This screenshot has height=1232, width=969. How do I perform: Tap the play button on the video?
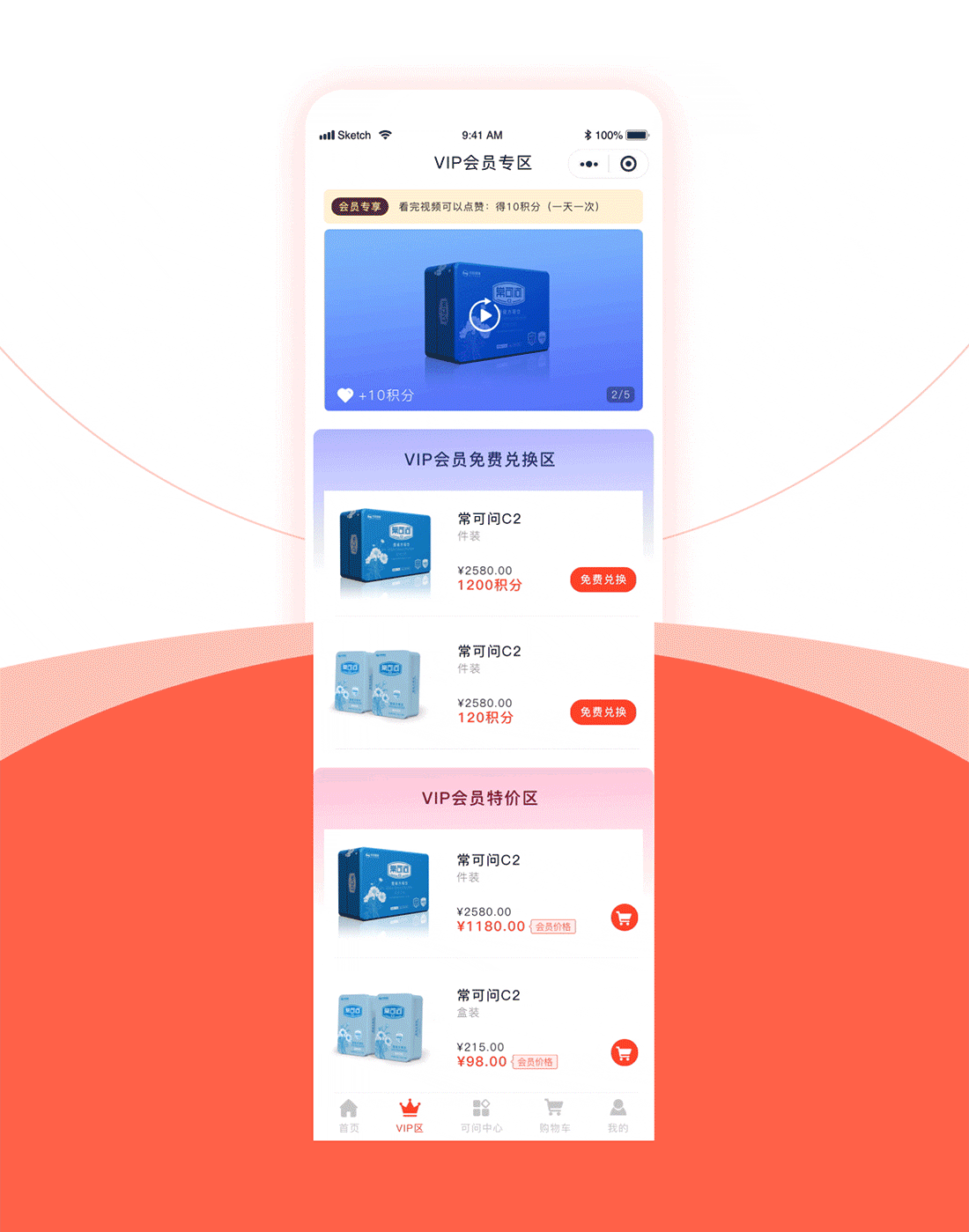click(x=483, y=314)
